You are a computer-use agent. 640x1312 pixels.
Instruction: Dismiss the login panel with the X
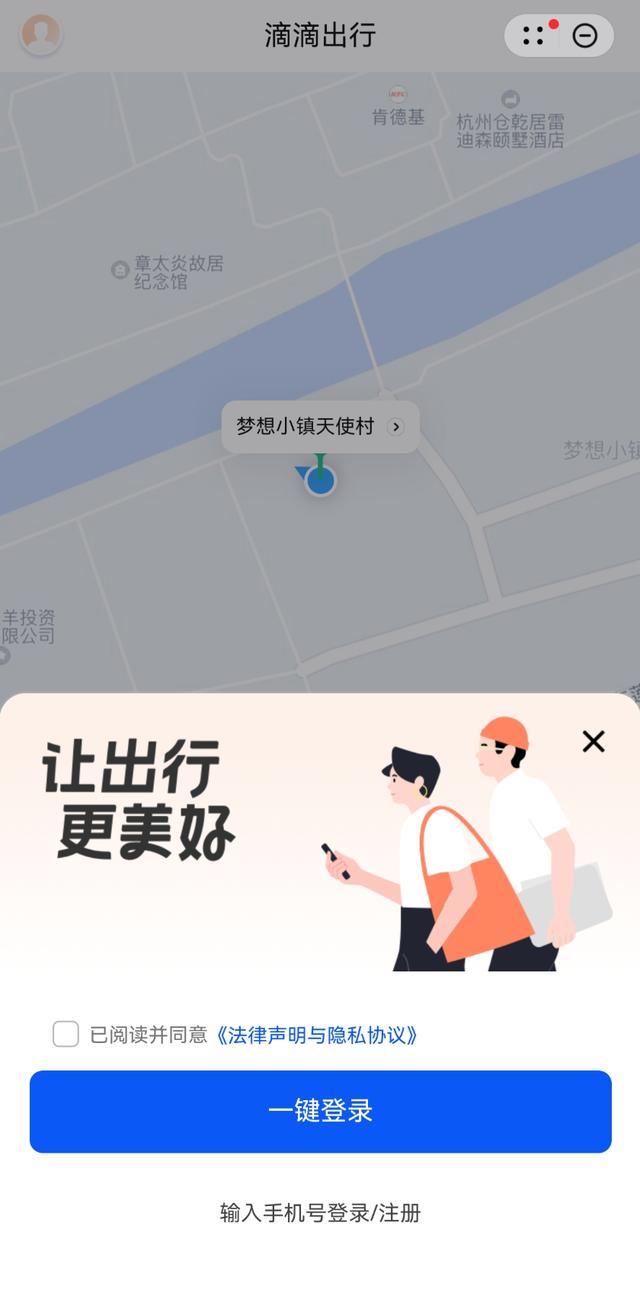click(594, 741)
